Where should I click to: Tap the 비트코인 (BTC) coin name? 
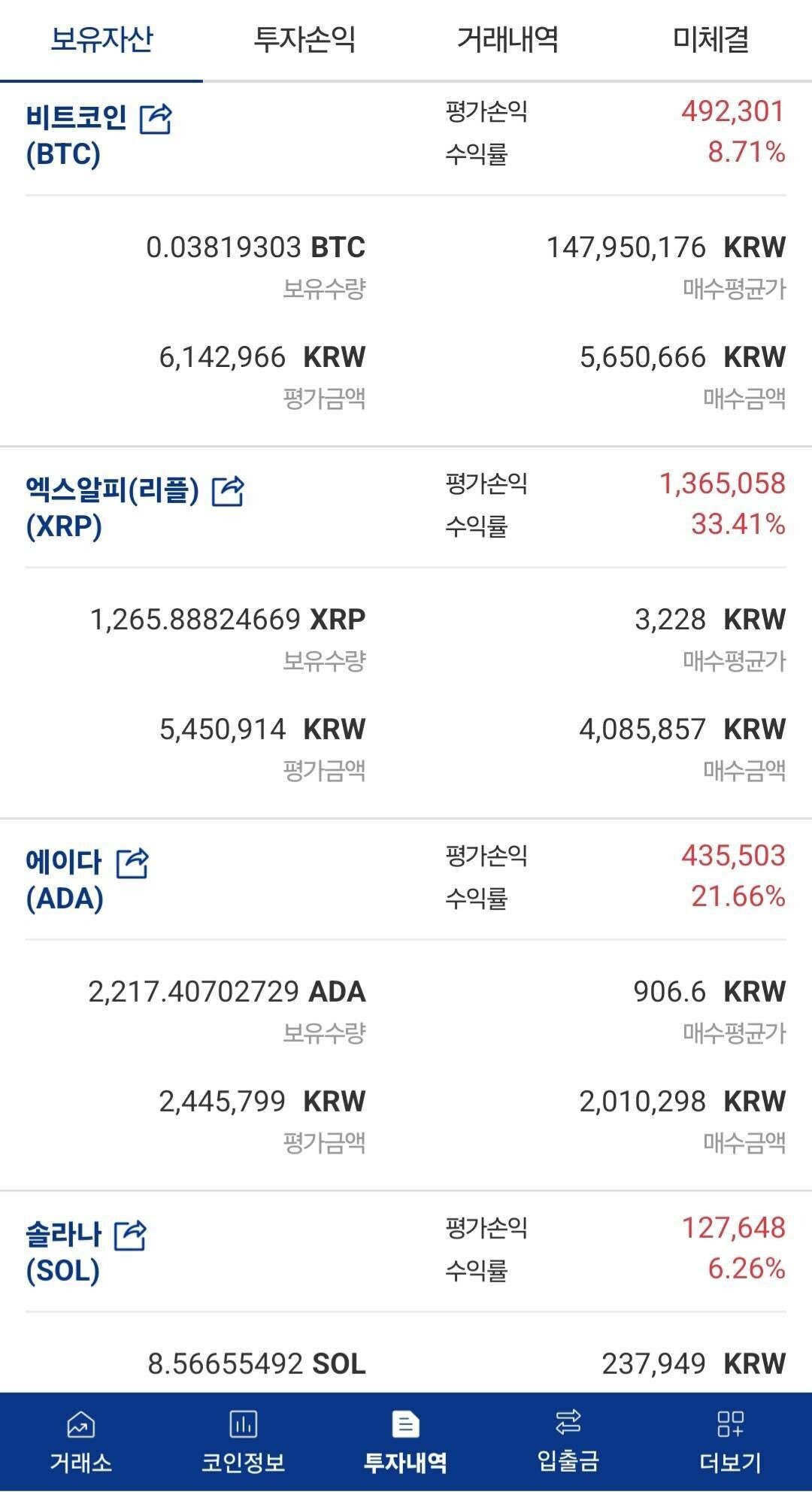click(75, 135)
